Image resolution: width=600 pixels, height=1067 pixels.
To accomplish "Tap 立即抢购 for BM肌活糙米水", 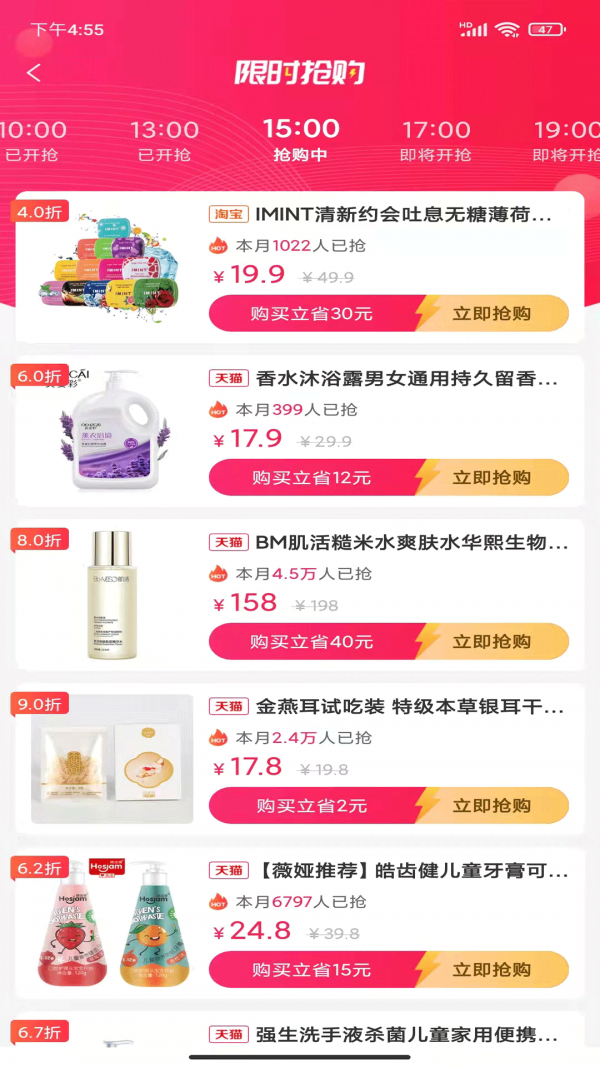I will (491, 641).
